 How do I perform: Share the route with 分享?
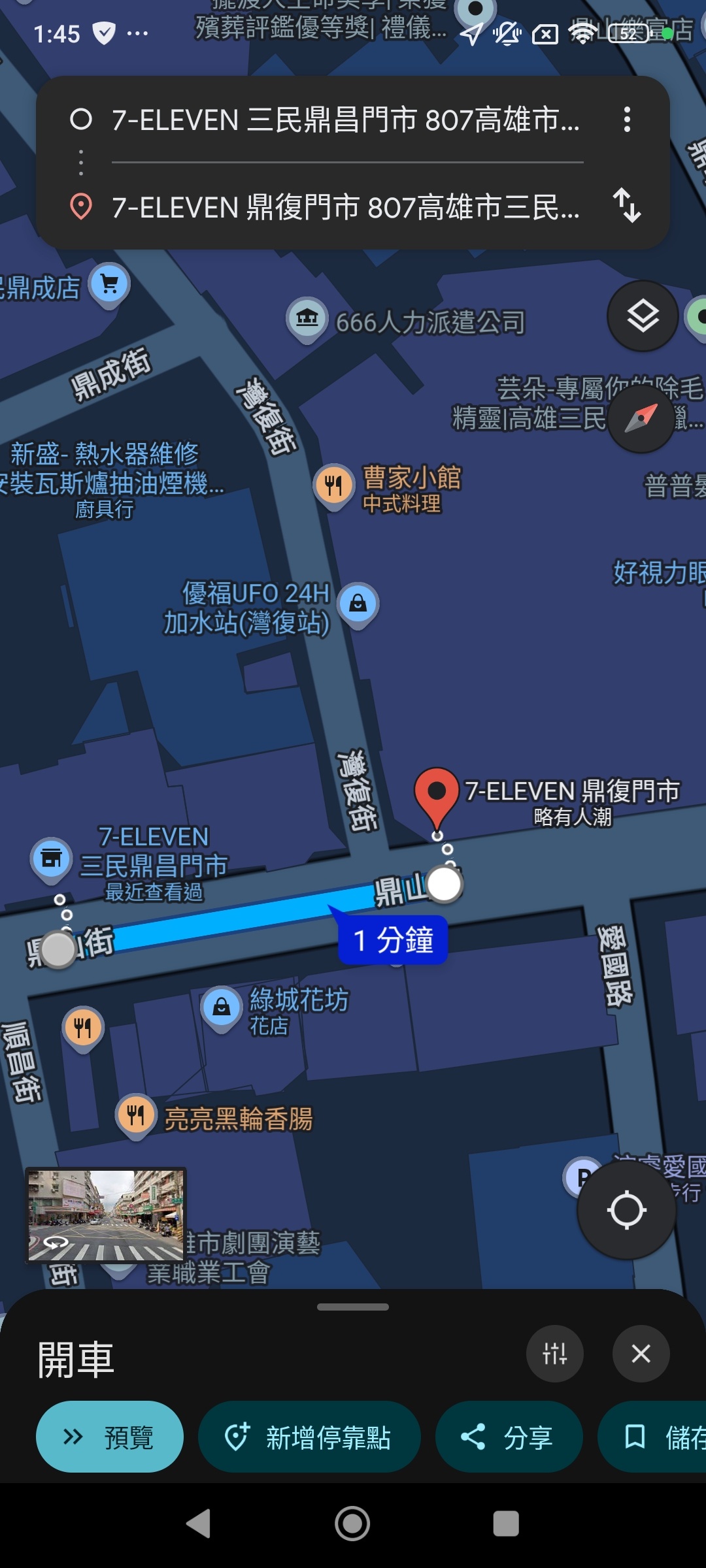(x=509, y=1437)
